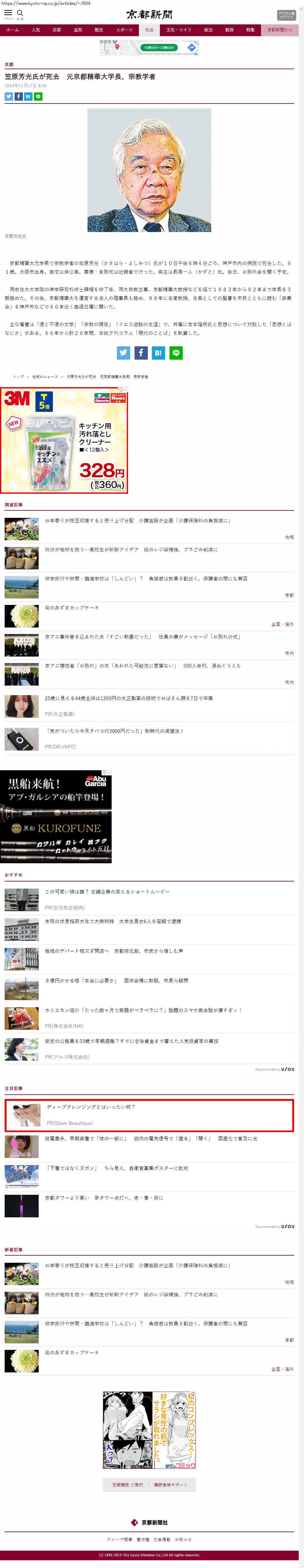Viewport: 304px width, 1568px height.
Task: Open 未明の伏見稲荷大社で大麻所持 article
Action: (113, 921)
